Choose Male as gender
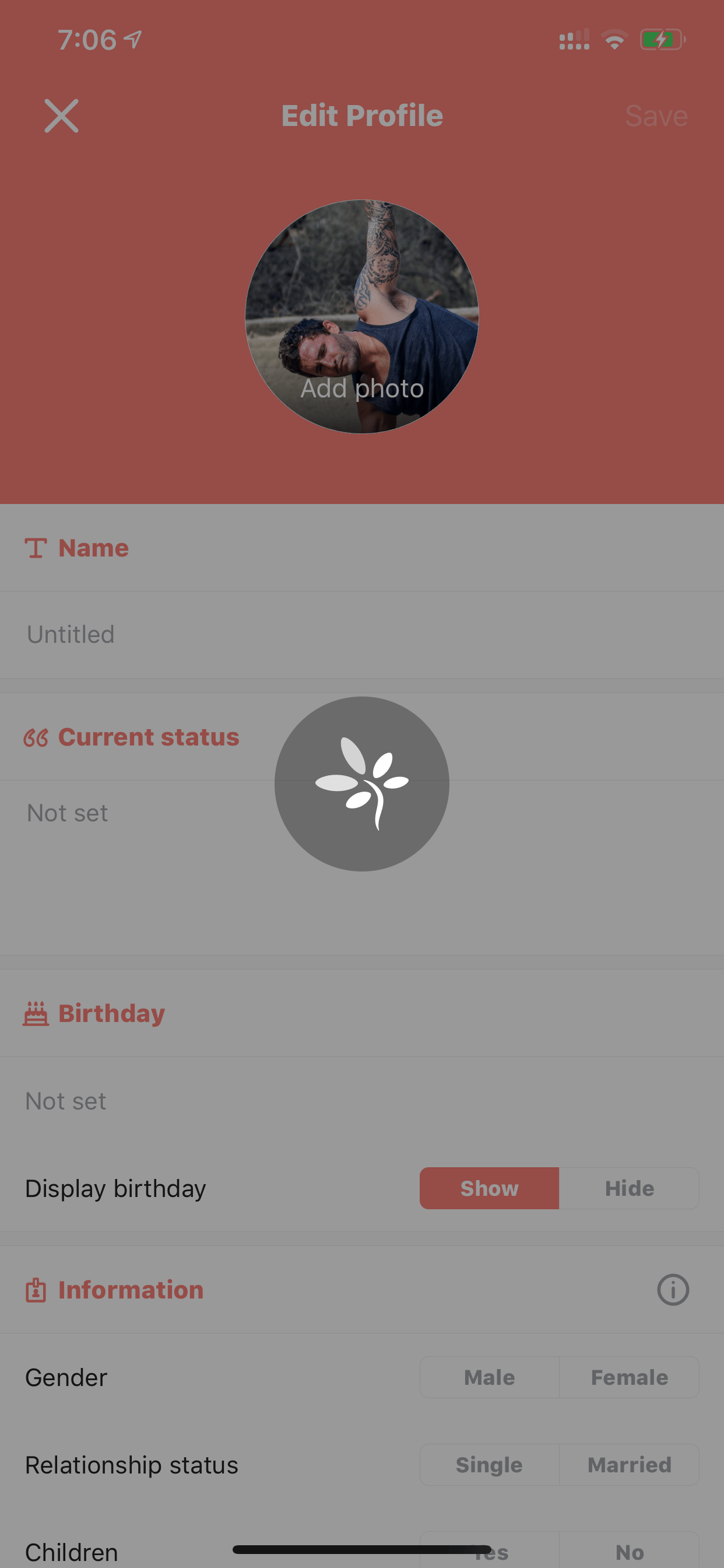The image size is (724, 1568). tap(489, 1377)
